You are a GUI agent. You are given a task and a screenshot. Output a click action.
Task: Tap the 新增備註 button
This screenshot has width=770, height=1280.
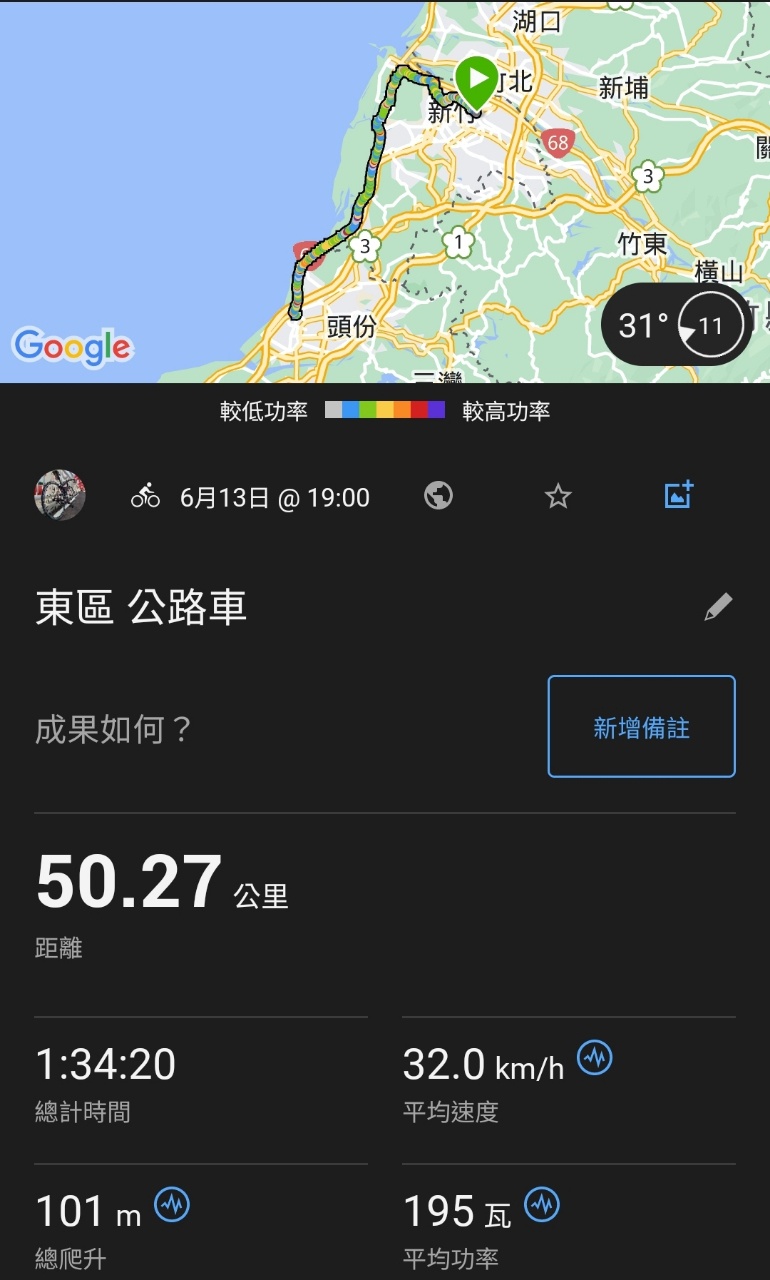coord(641,727)
